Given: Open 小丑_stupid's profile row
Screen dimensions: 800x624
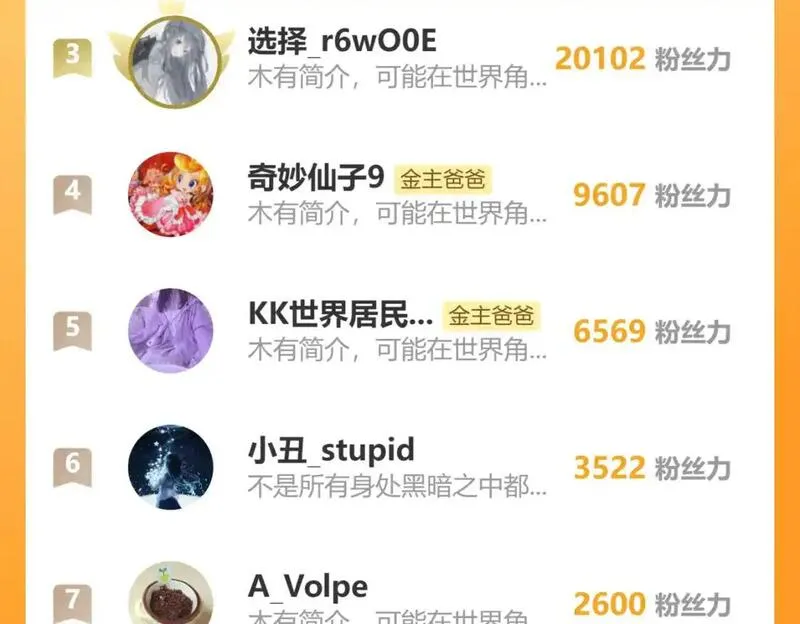Looking at the screenshot, I should pyautogui.click(x=400, y=467).
